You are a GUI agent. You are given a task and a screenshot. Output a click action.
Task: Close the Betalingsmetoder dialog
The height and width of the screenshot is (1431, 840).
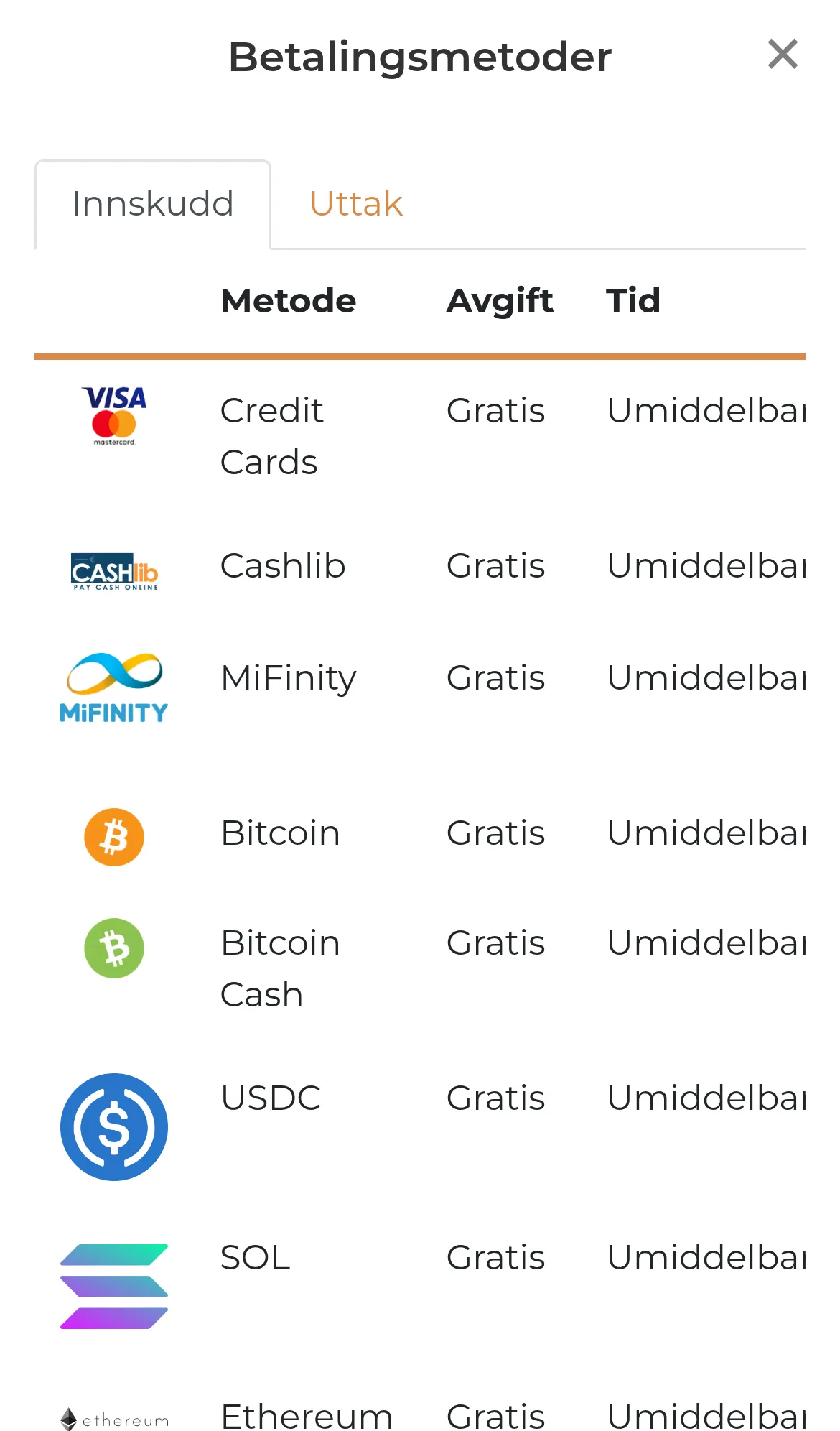[x=783, y=55]
